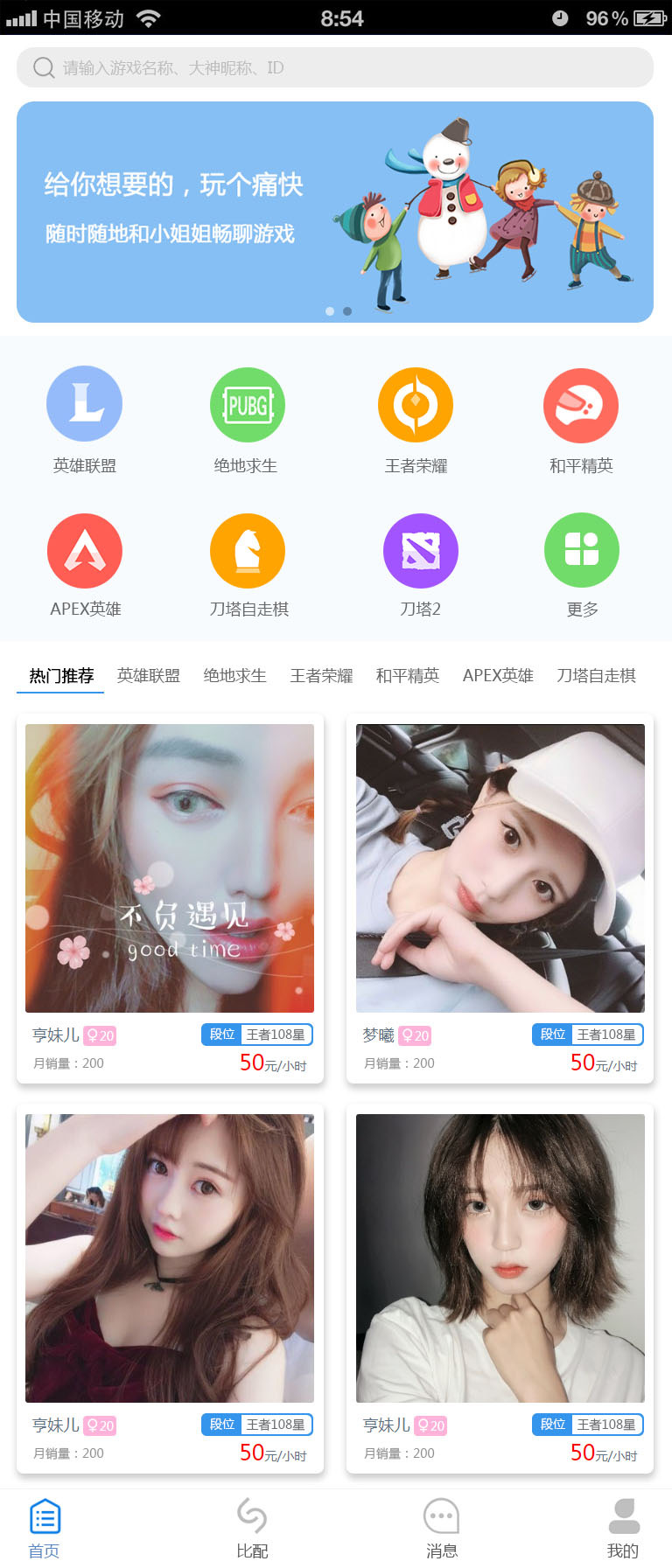Open the 刀塔2 category icon

pyautogui.click(x=421, y=551)
